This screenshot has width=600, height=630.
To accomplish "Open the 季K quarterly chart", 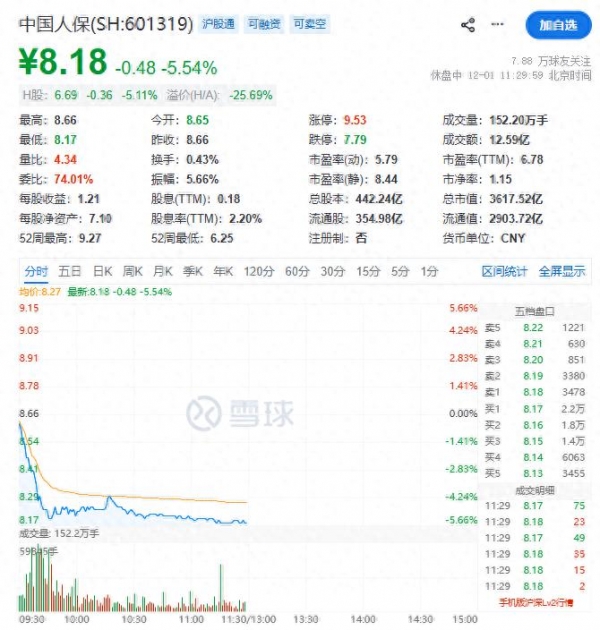I will (193, 271).
